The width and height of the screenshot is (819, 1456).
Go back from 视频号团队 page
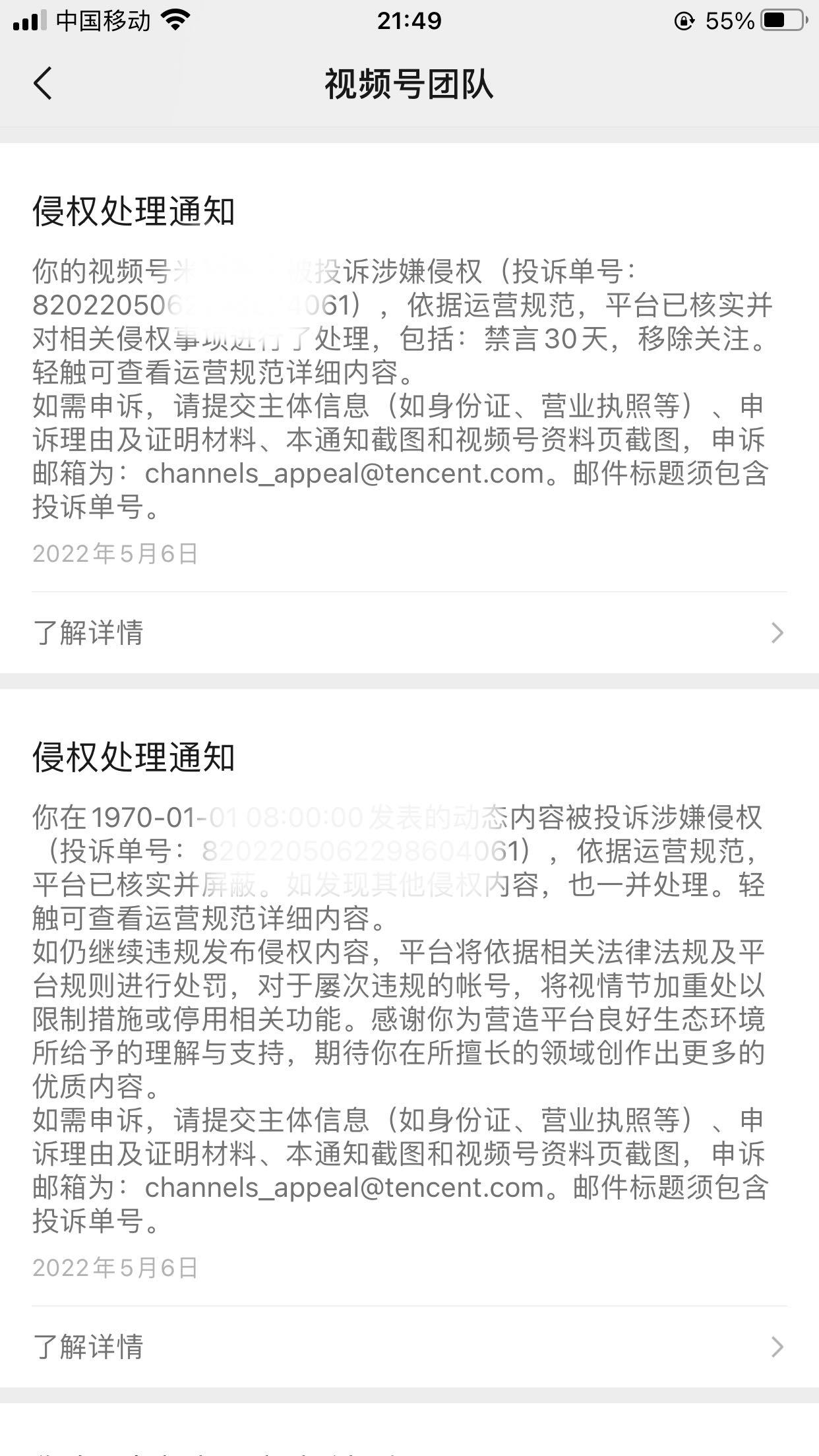point(43,84)
